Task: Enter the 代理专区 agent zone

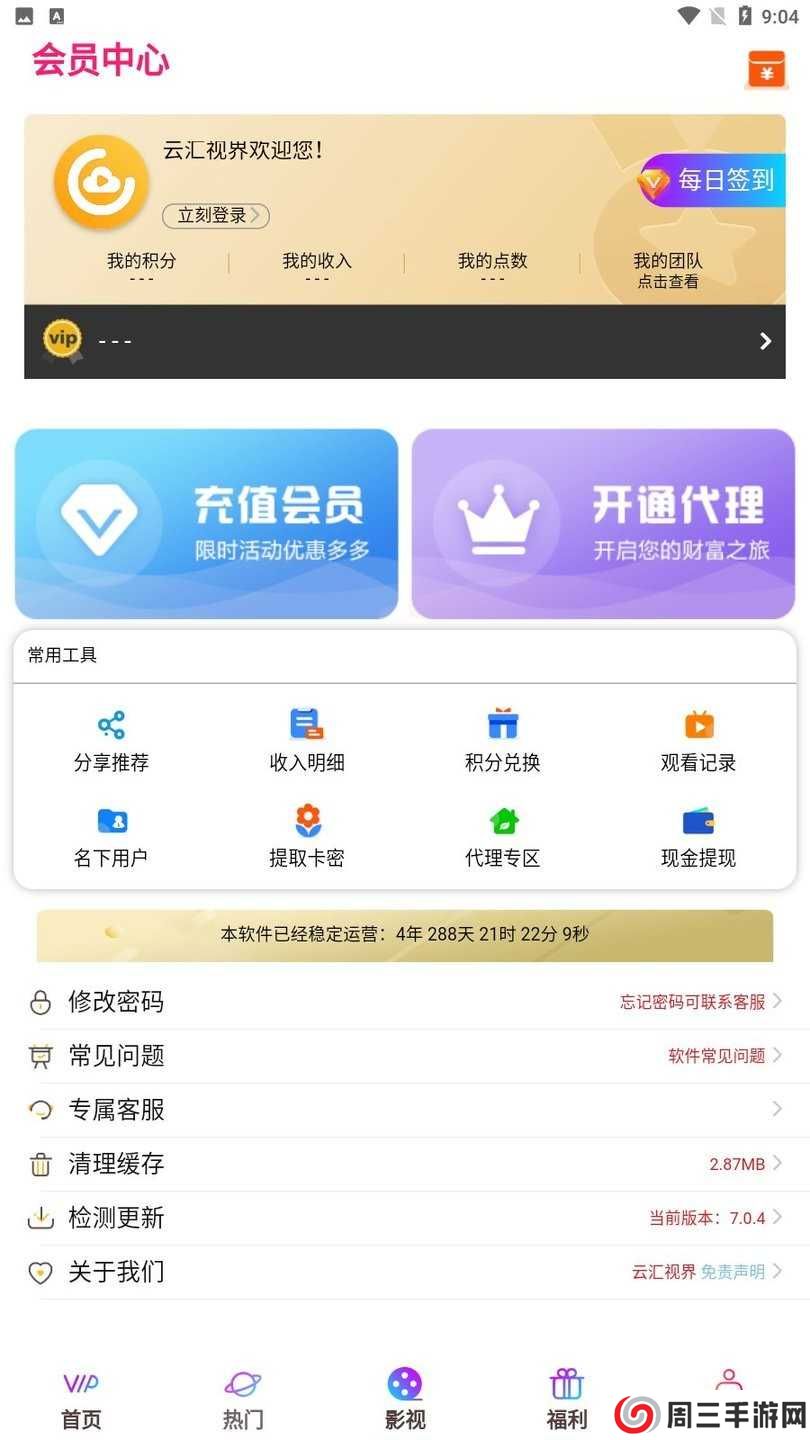Action: pyautogui.click(x=501, y=822)
